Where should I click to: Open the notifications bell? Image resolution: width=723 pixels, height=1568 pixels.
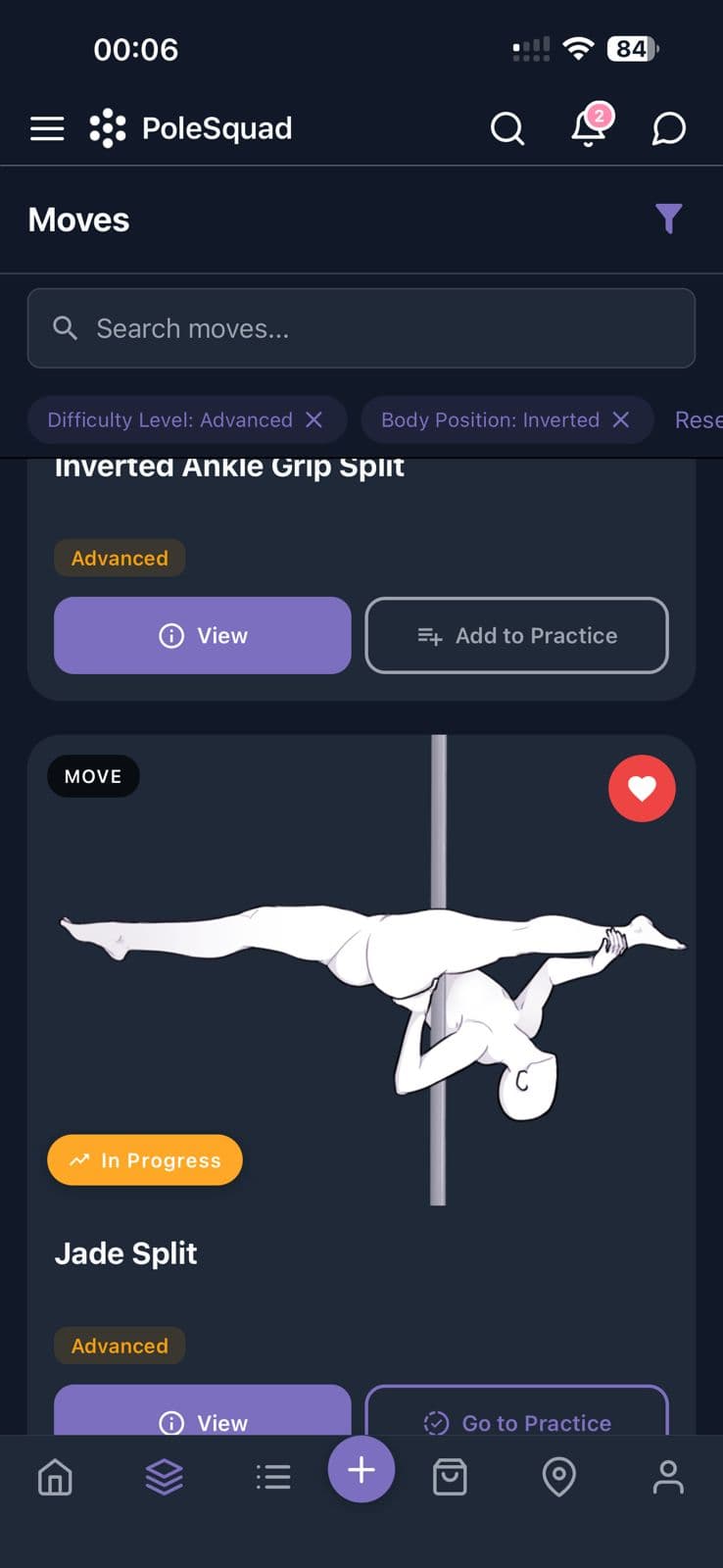589,127
